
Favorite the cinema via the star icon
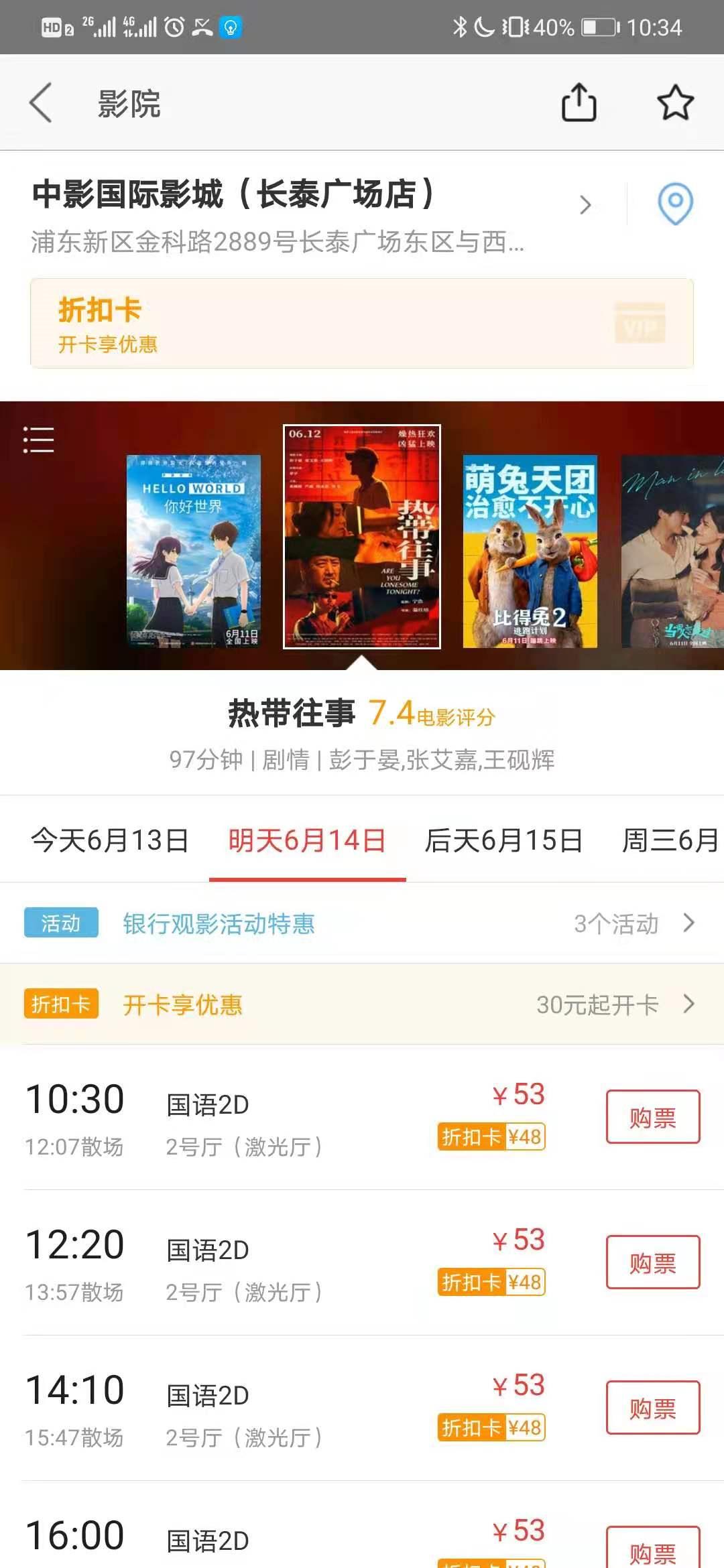(673, 102)
